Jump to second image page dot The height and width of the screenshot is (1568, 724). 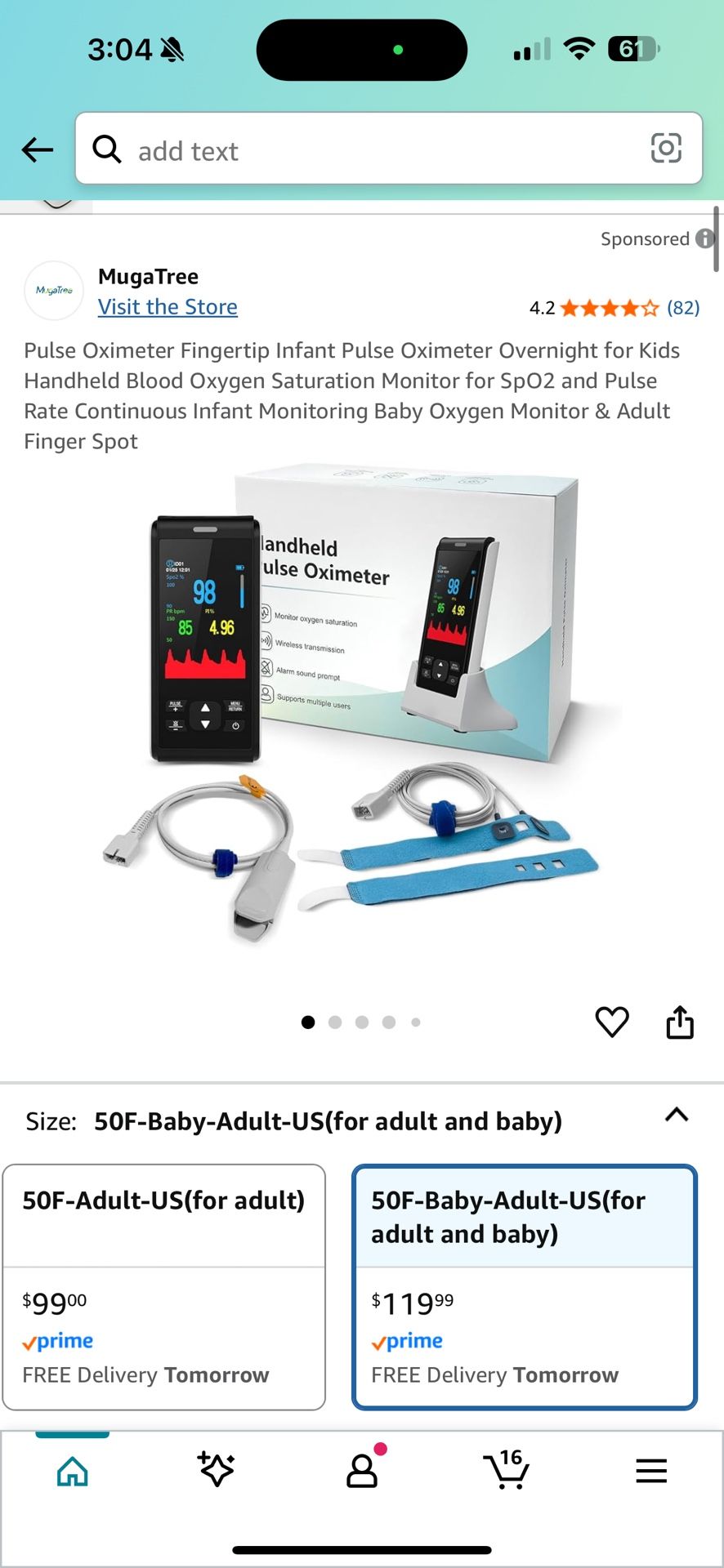point(335,1022)
